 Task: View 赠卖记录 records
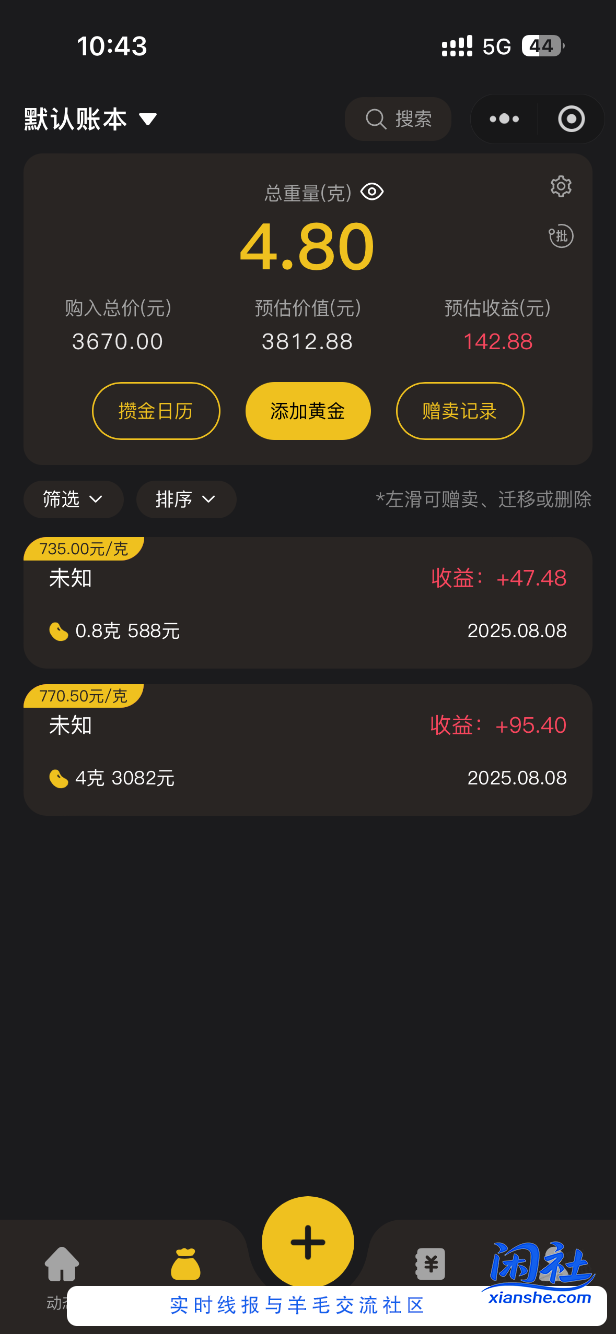[460, 411]
